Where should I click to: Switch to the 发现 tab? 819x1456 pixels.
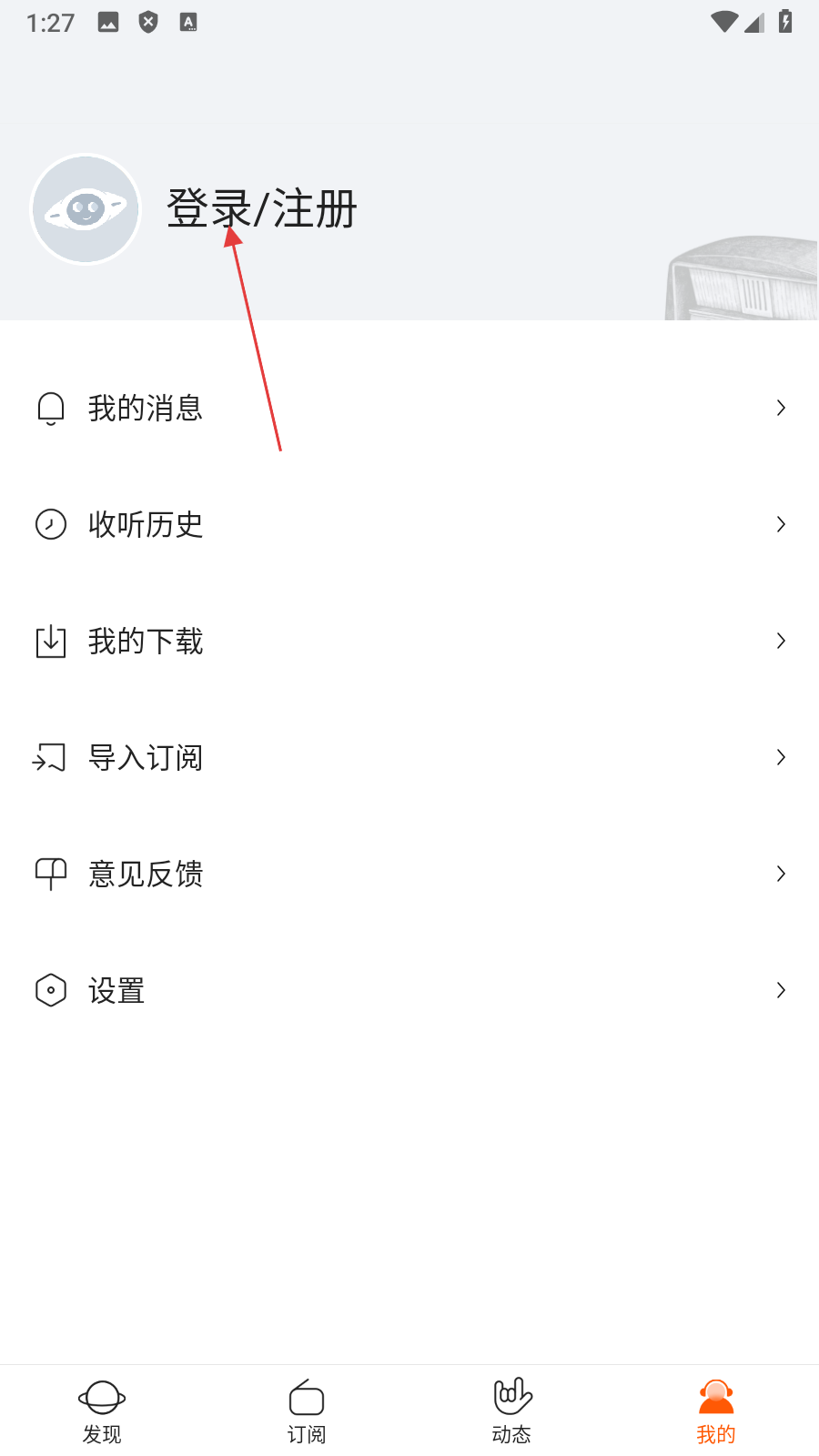tap(102, 1411)
